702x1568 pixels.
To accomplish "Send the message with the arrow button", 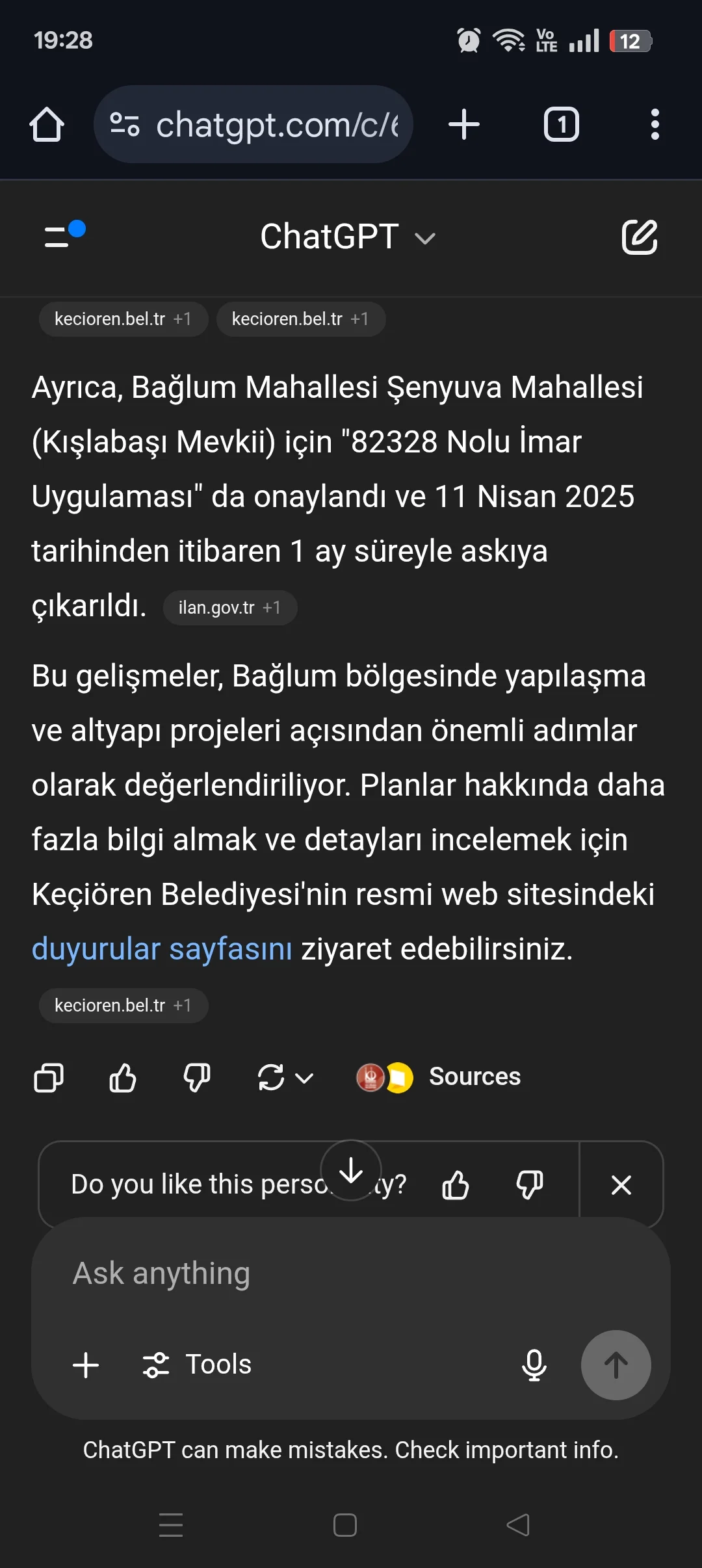I will tap(616, 1365).
